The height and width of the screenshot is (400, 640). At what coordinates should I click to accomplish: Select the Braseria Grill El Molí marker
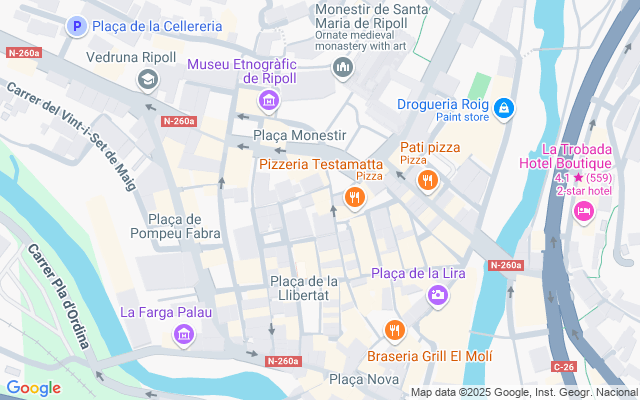coord(395,329)
